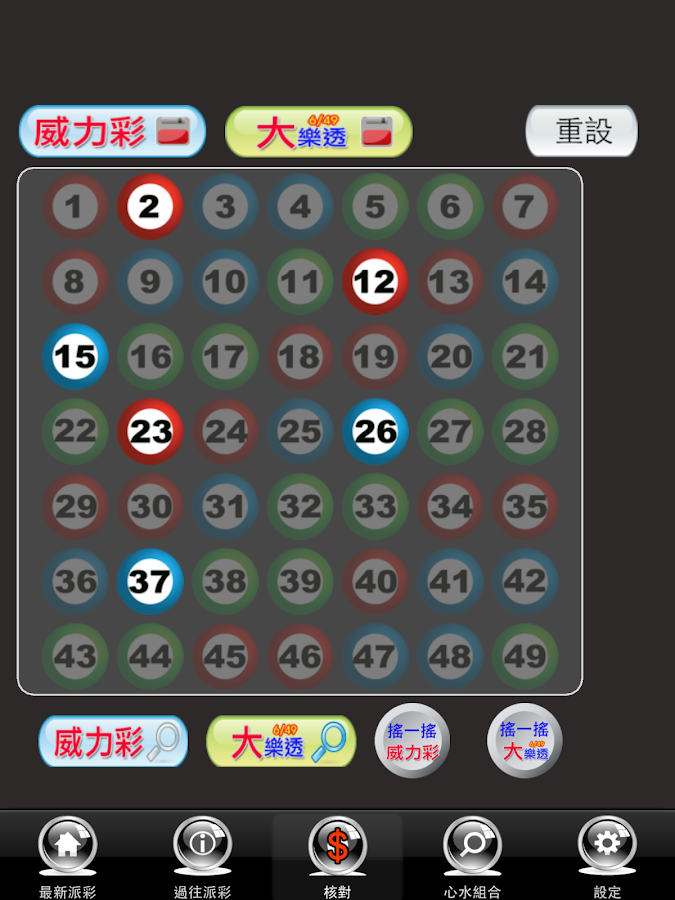The height and width of the screenshot is (900, 675).
Task: Tap the 搖一搖 大樂透 round button
Action: pyautogui.click(x=525, y=741)
